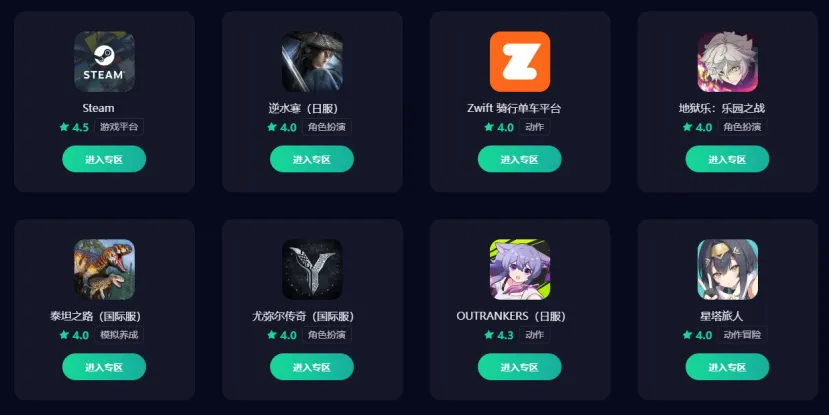Screen dimensions: 829x415
Task: Open the Zwift 骑行单车平台 icon
Action: (x=520, y=62)
